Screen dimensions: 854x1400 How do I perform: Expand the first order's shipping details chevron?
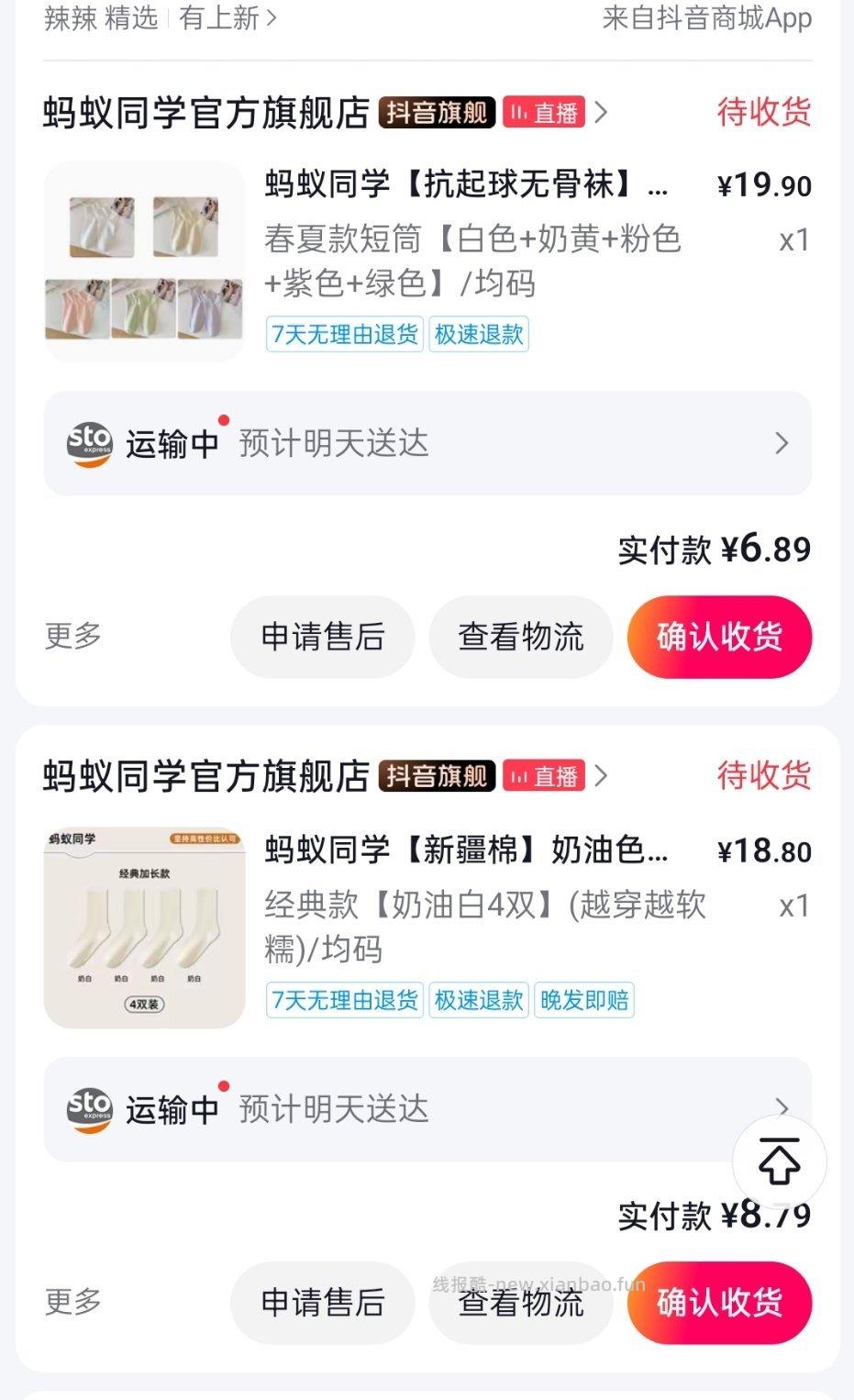coord(781,443)
